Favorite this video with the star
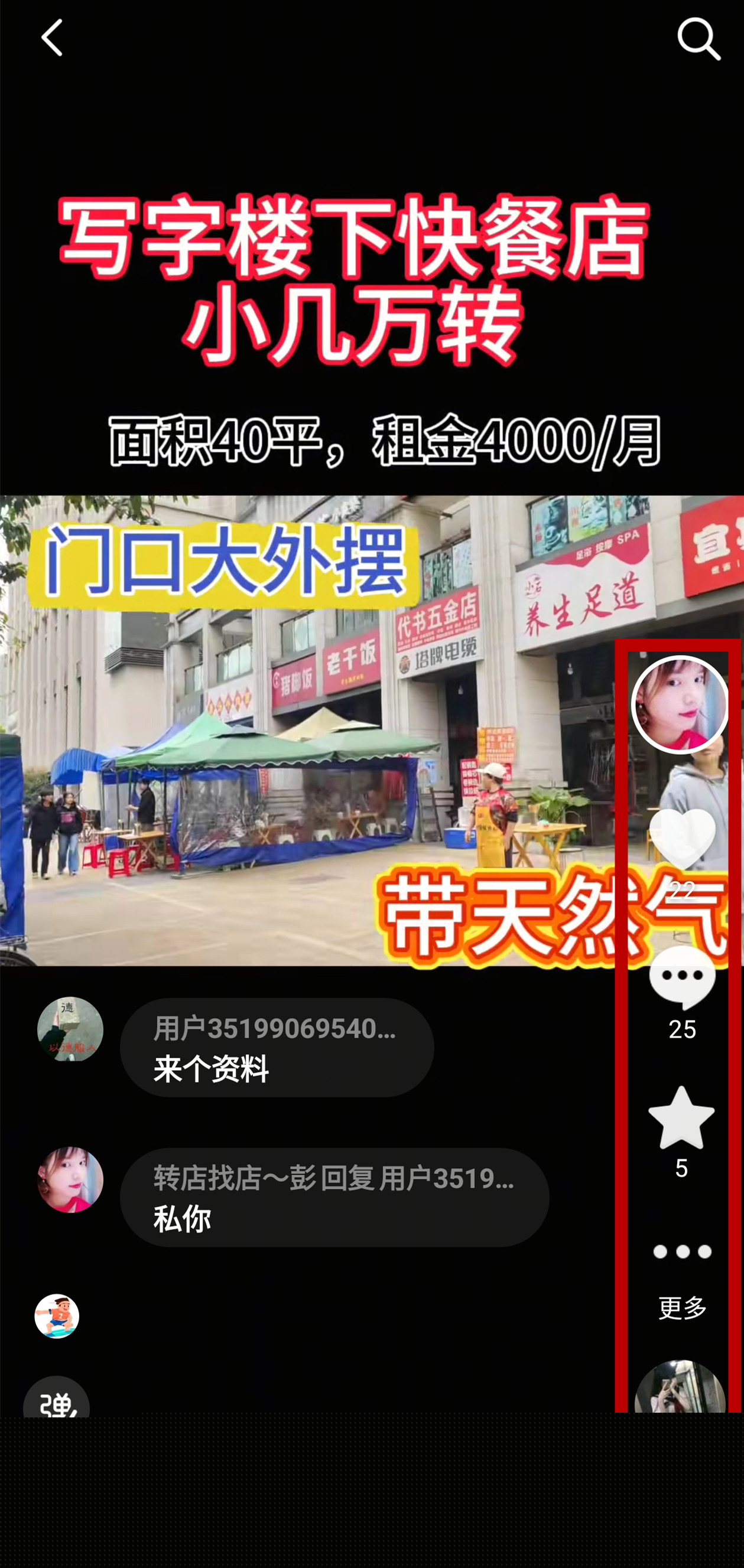The height and width of the screenshot is (1568, 744). (x=681, y=1118)
